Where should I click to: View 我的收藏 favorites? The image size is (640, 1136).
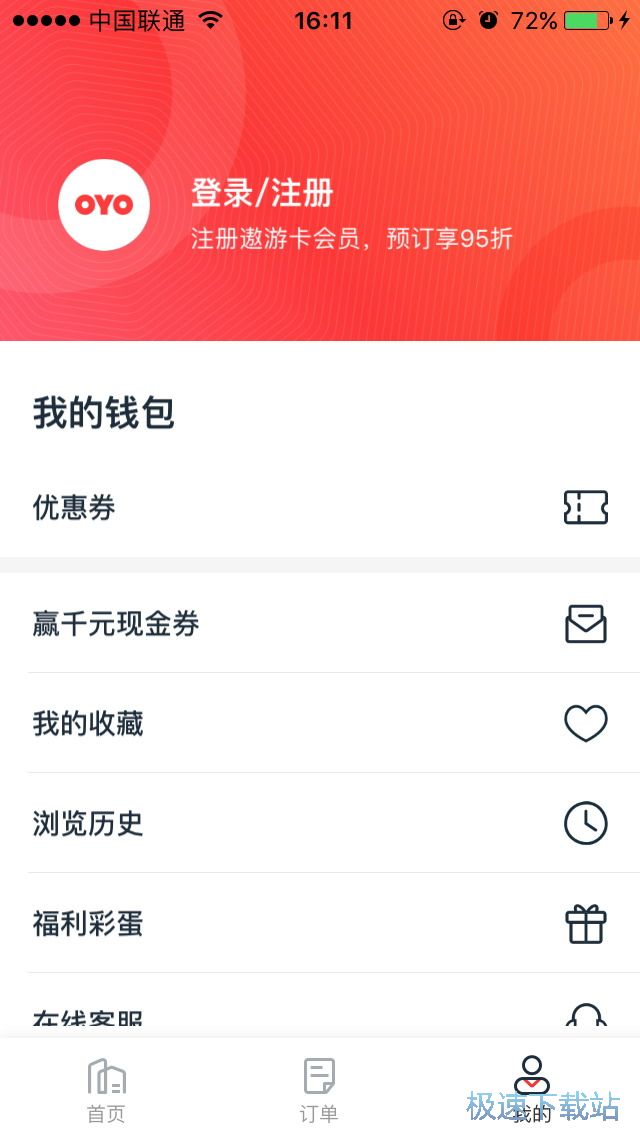(x=320, y=723)
